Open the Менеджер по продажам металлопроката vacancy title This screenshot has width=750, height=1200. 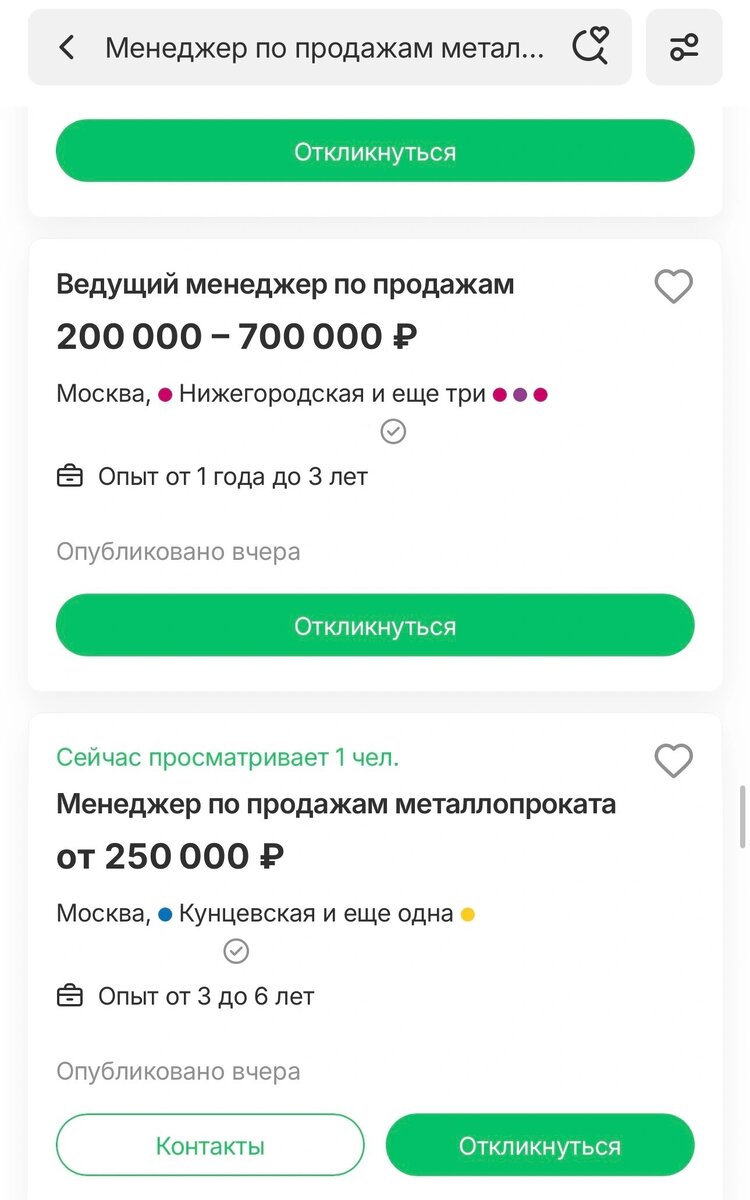(336, 803)
